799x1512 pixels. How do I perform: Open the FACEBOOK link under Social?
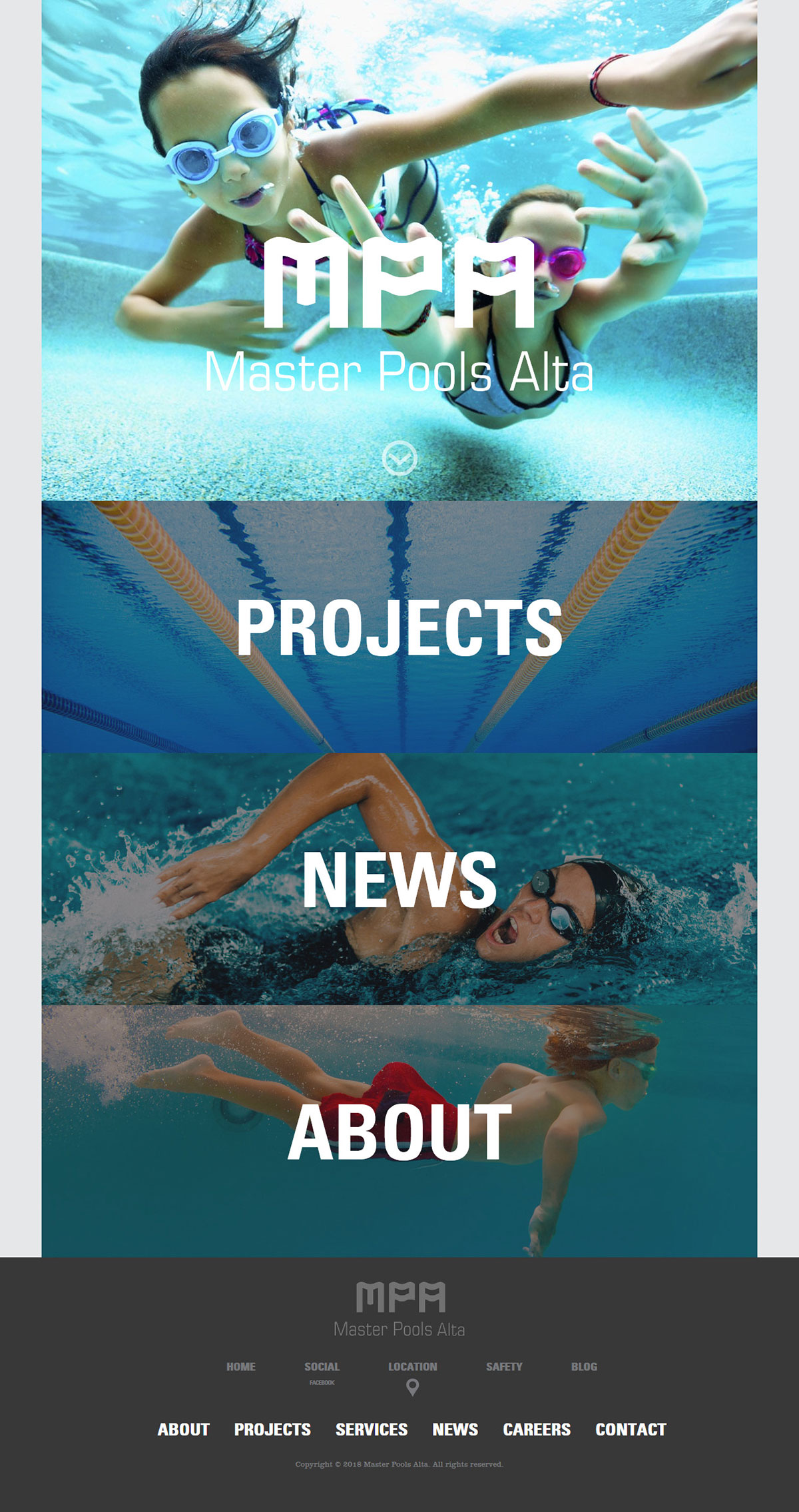(322, 1383)
